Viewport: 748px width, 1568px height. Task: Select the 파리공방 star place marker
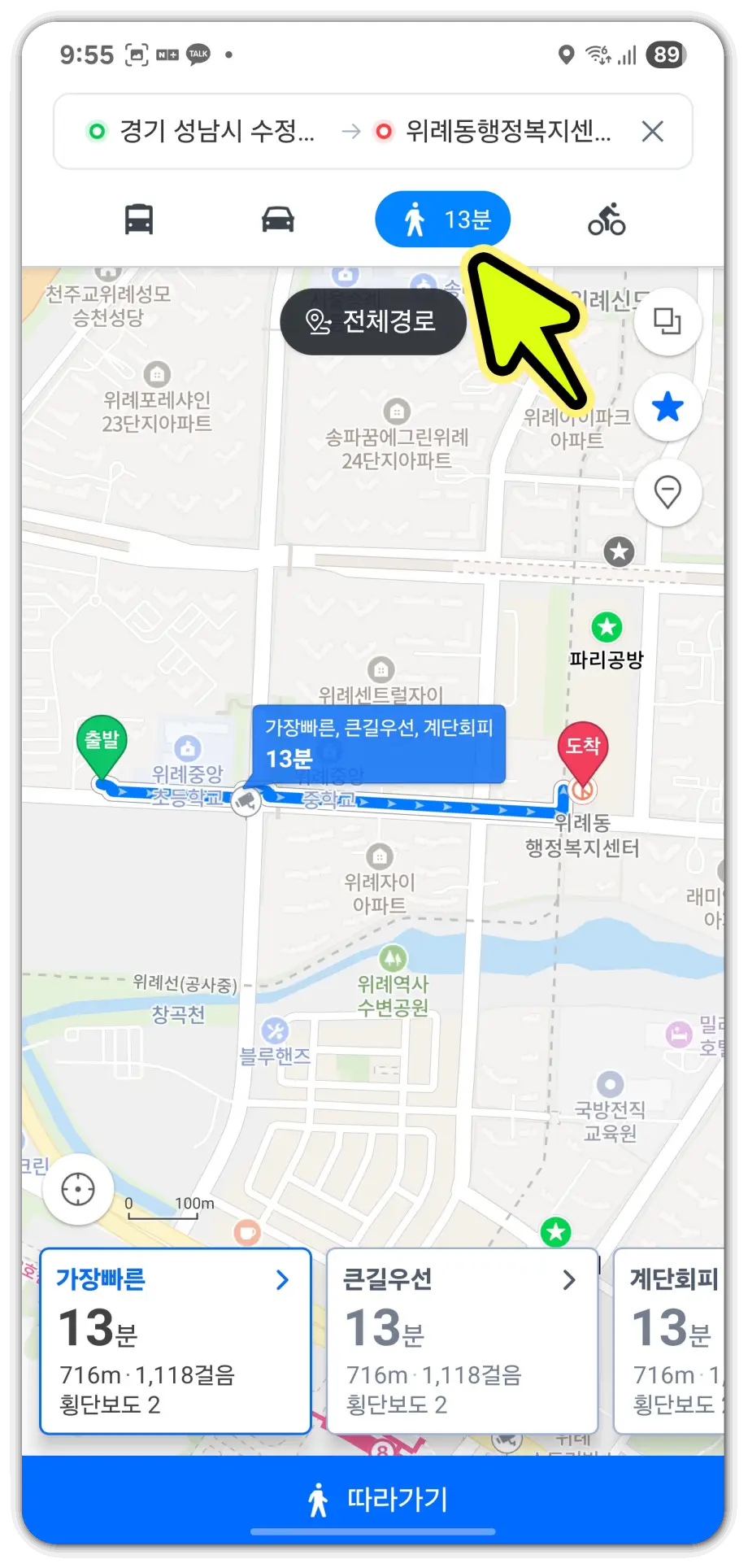click(607, 627)
